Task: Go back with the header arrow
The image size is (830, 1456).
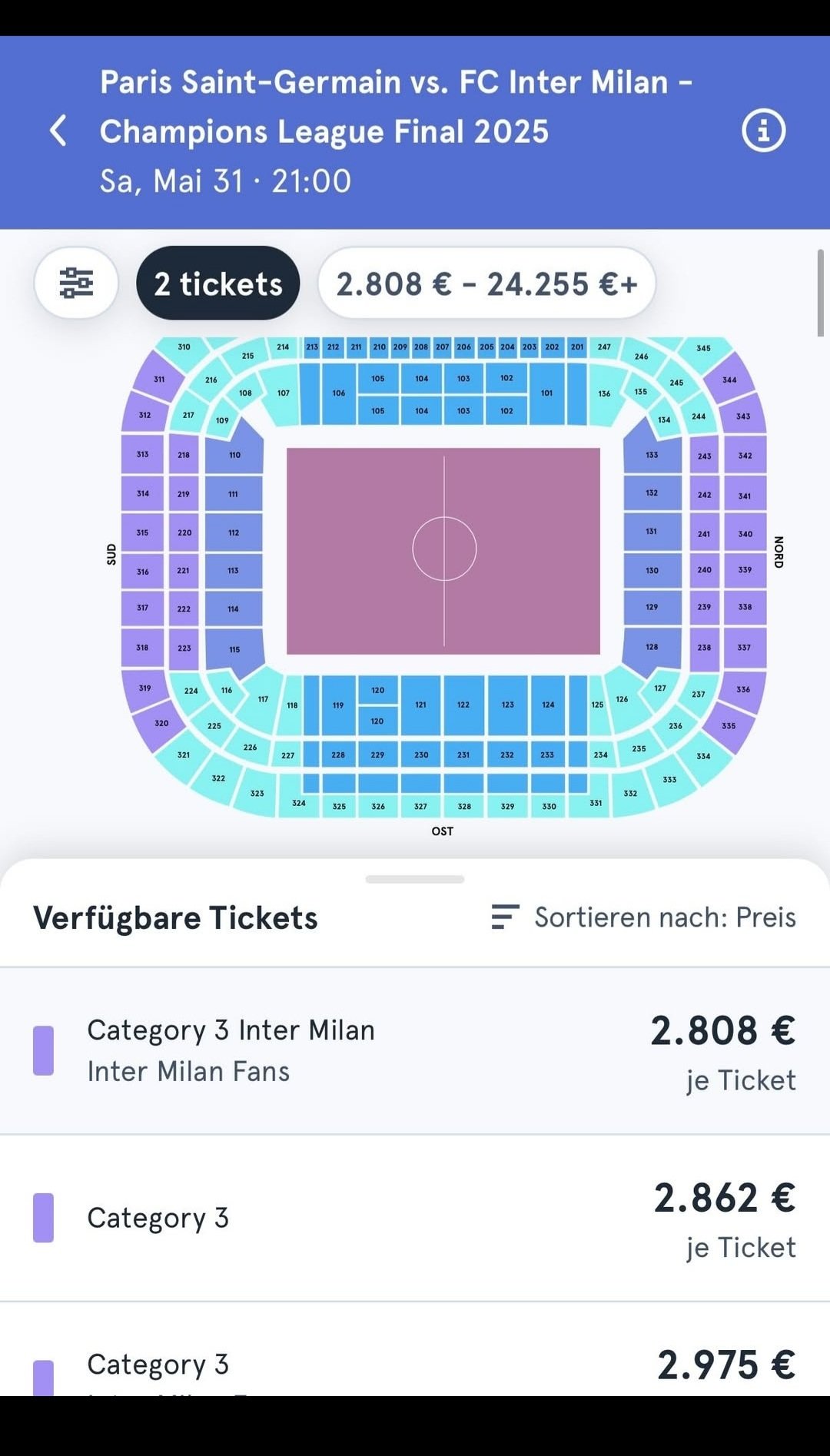Action: click(x=58, y=131)
